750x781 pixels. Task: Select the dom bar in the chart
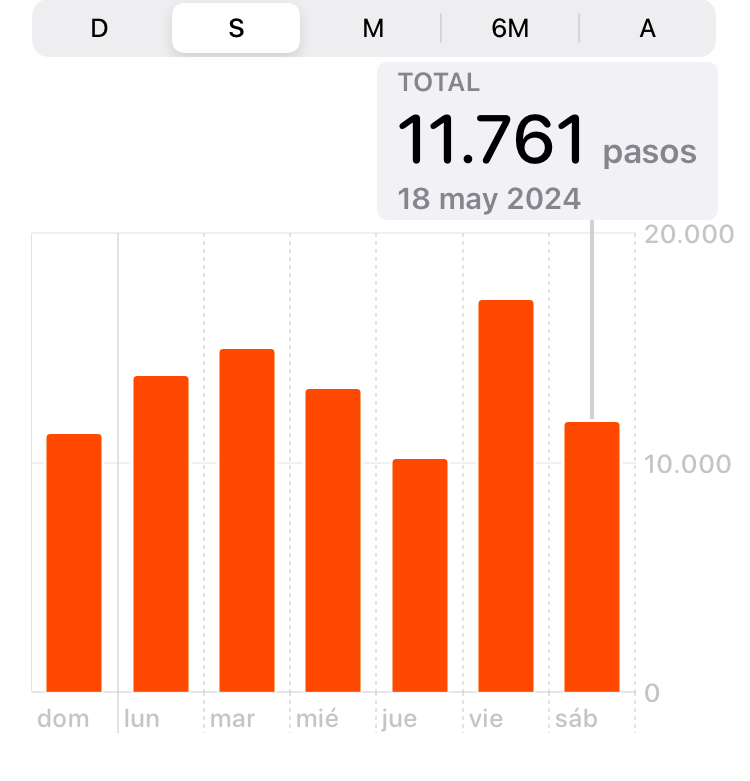74,562
